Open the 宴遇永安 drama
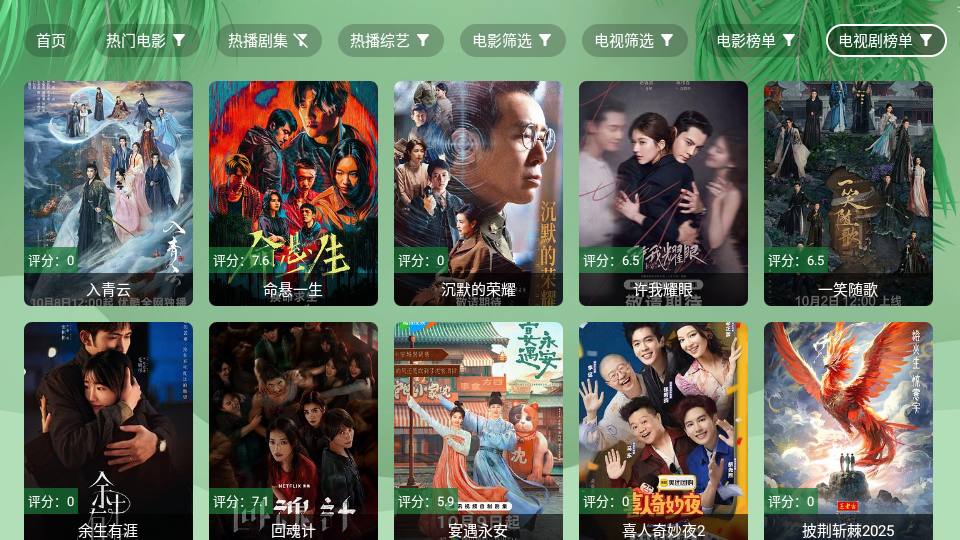960x540 pixels. click(x=478, y=430)
